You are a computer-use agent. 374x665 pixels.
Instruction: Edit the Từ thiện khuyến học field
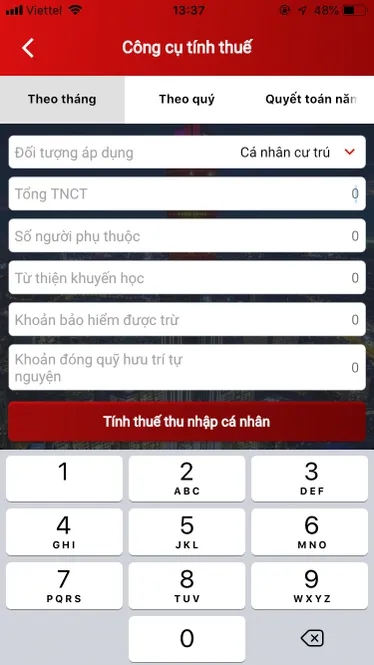click(x=187, y=278)
